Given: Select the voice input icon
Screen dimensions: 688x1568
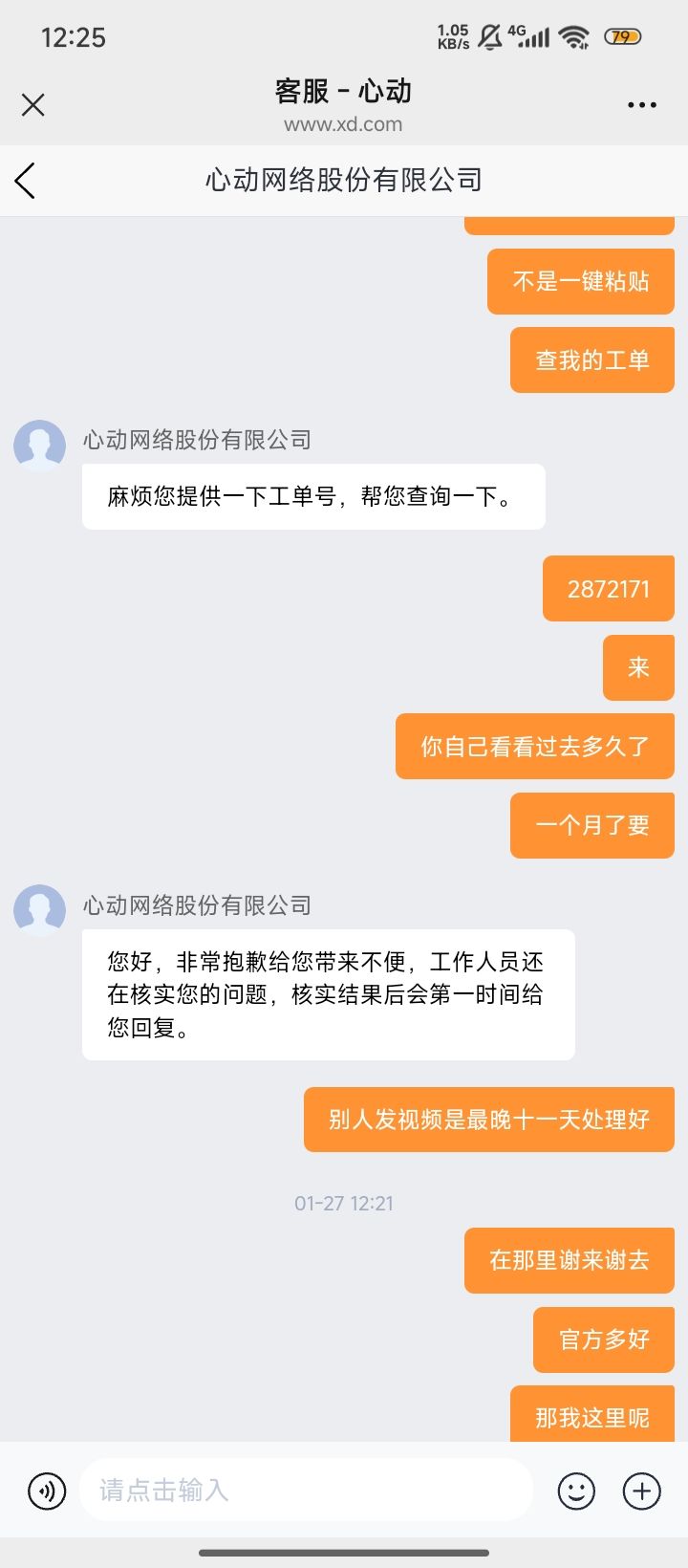Looking at the screenshot, I should coord(47,1491).
